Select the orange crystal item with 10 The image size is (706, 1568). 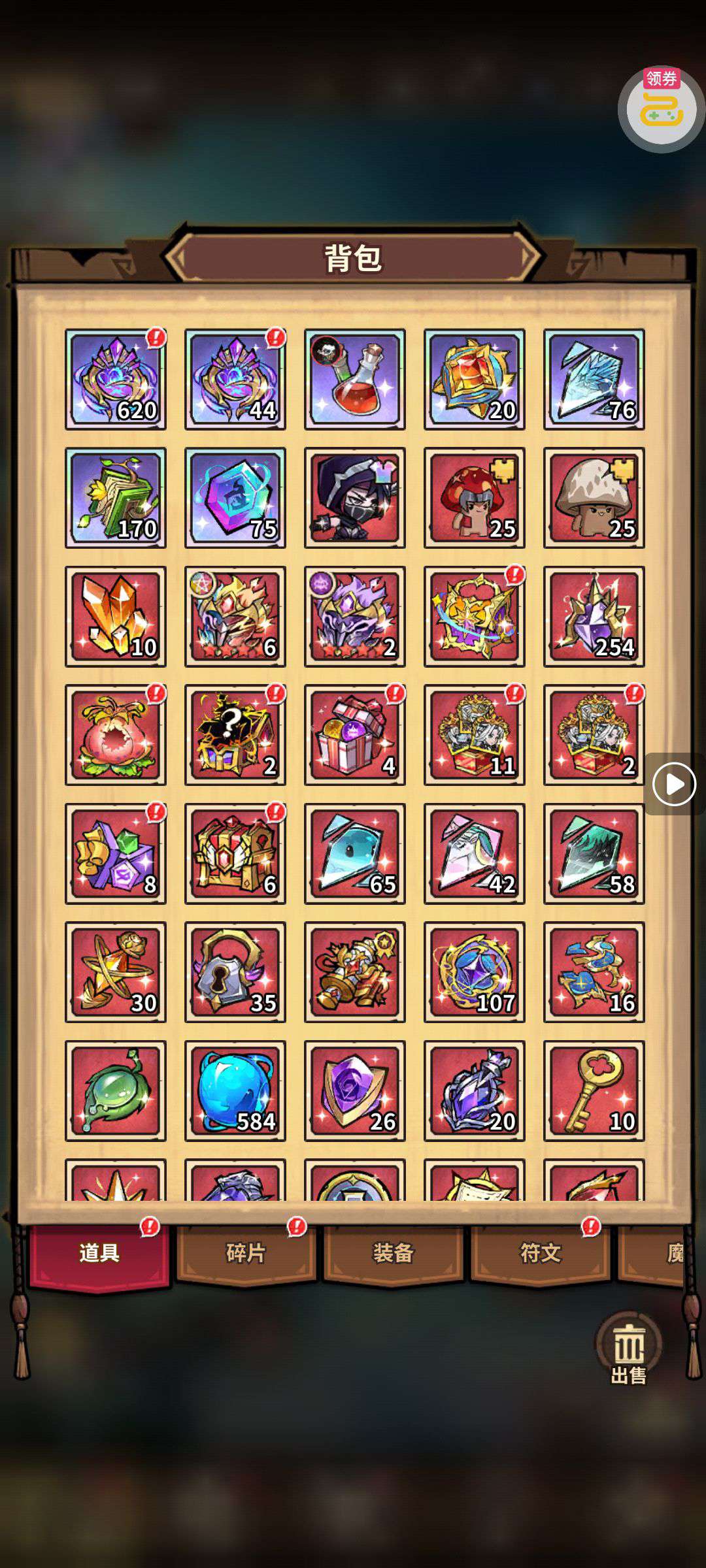pyautogui.click(x=116, y=617)
